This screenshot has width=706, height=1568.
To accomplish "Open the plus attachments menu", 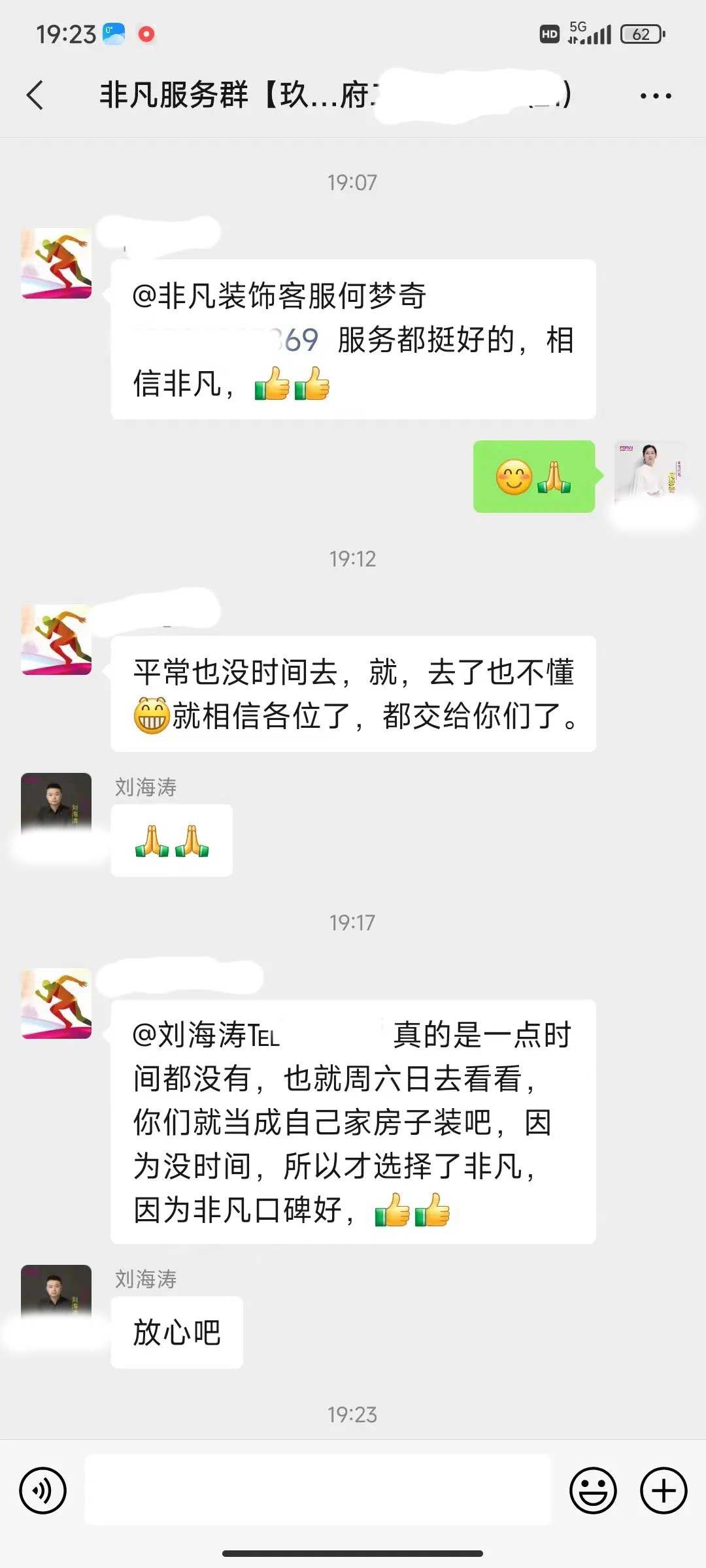I will tap(663, 1491).
